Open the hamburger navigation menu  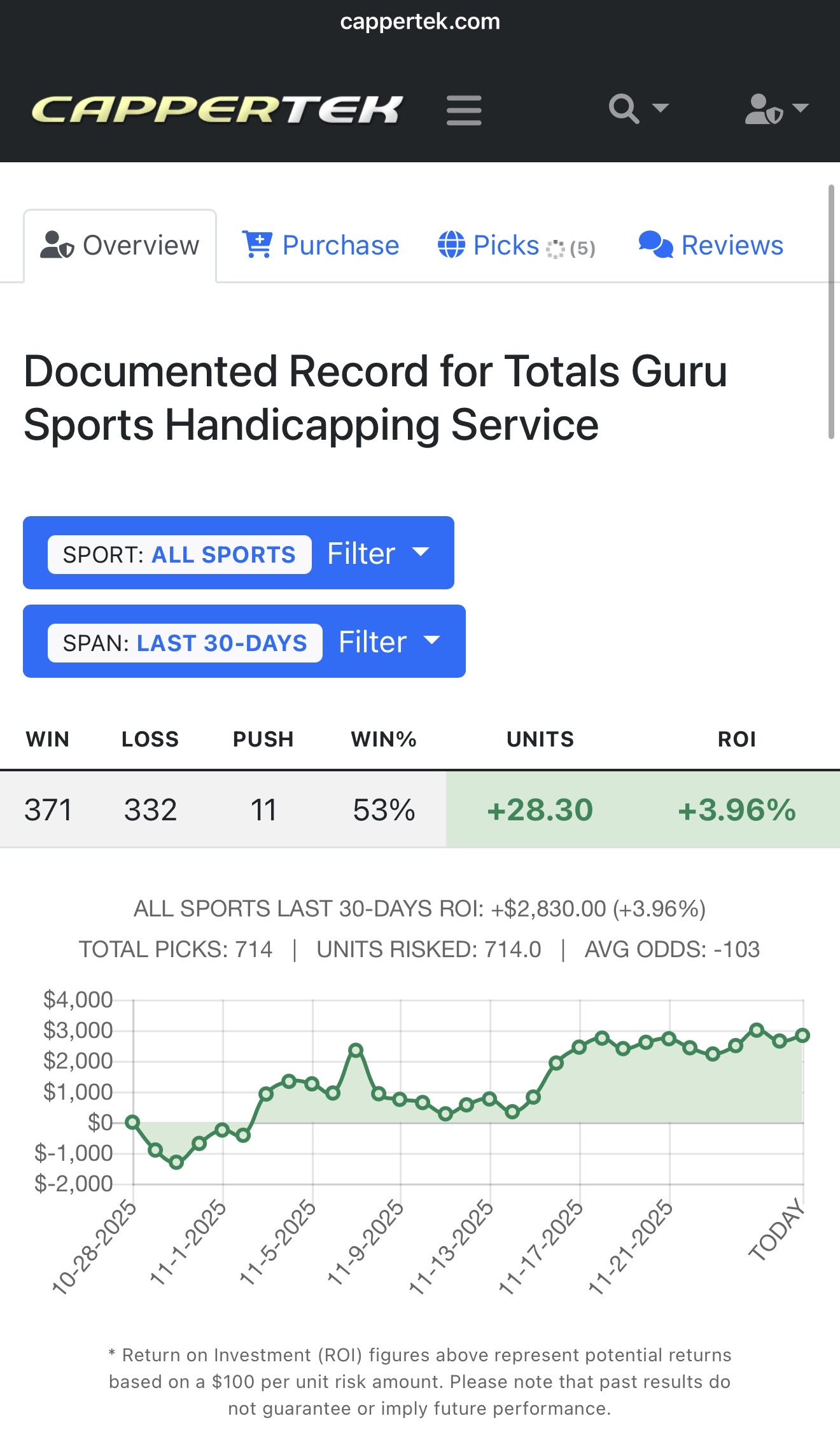[x=464, y=110]
